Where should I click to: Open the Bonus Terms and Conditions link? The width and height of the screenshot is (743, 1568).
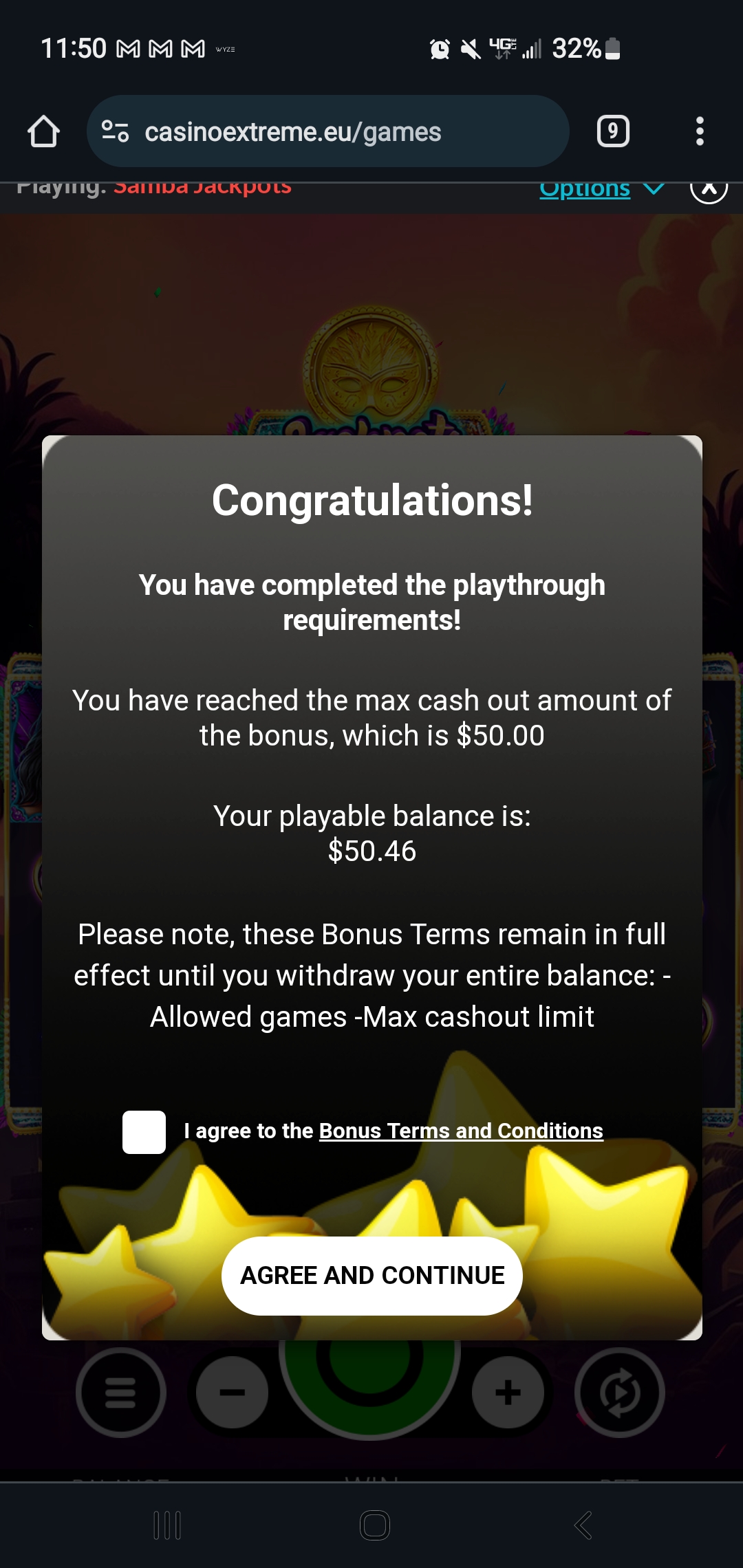click(461, 1131)
